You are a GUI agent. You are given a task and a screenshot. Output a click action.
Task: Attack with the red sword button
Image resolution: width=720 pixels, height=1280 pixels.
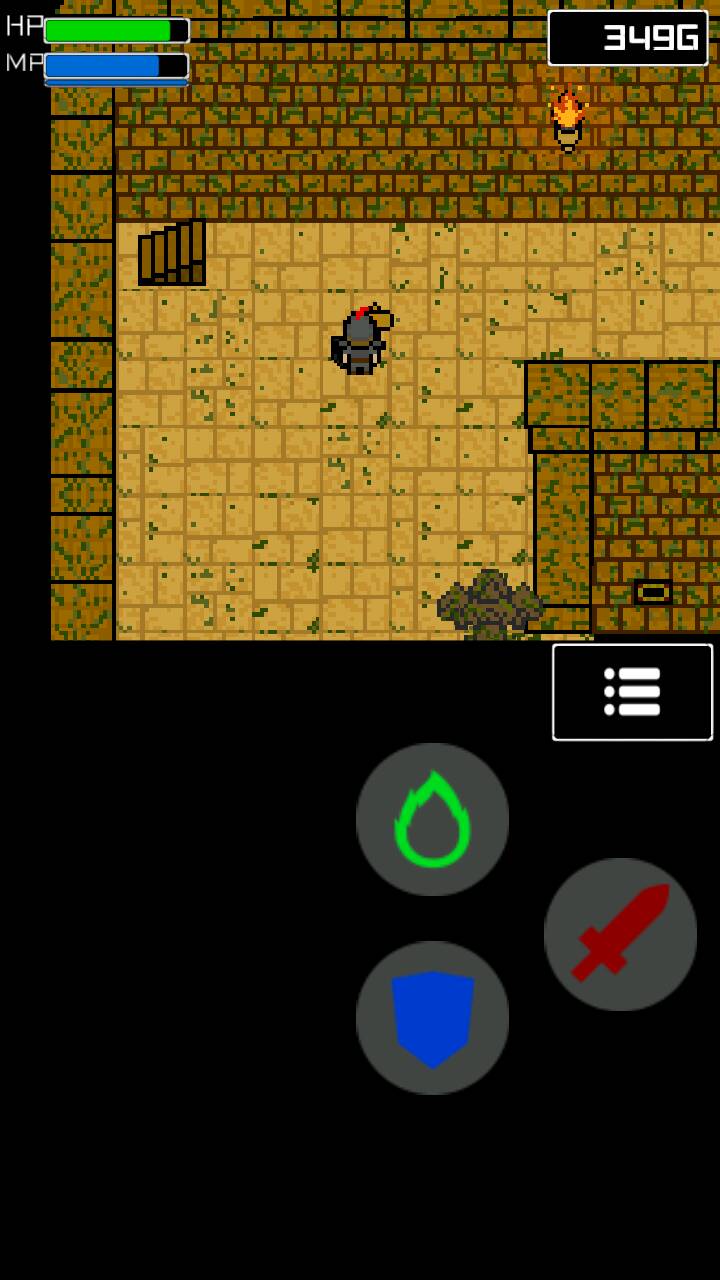(620, 934)
